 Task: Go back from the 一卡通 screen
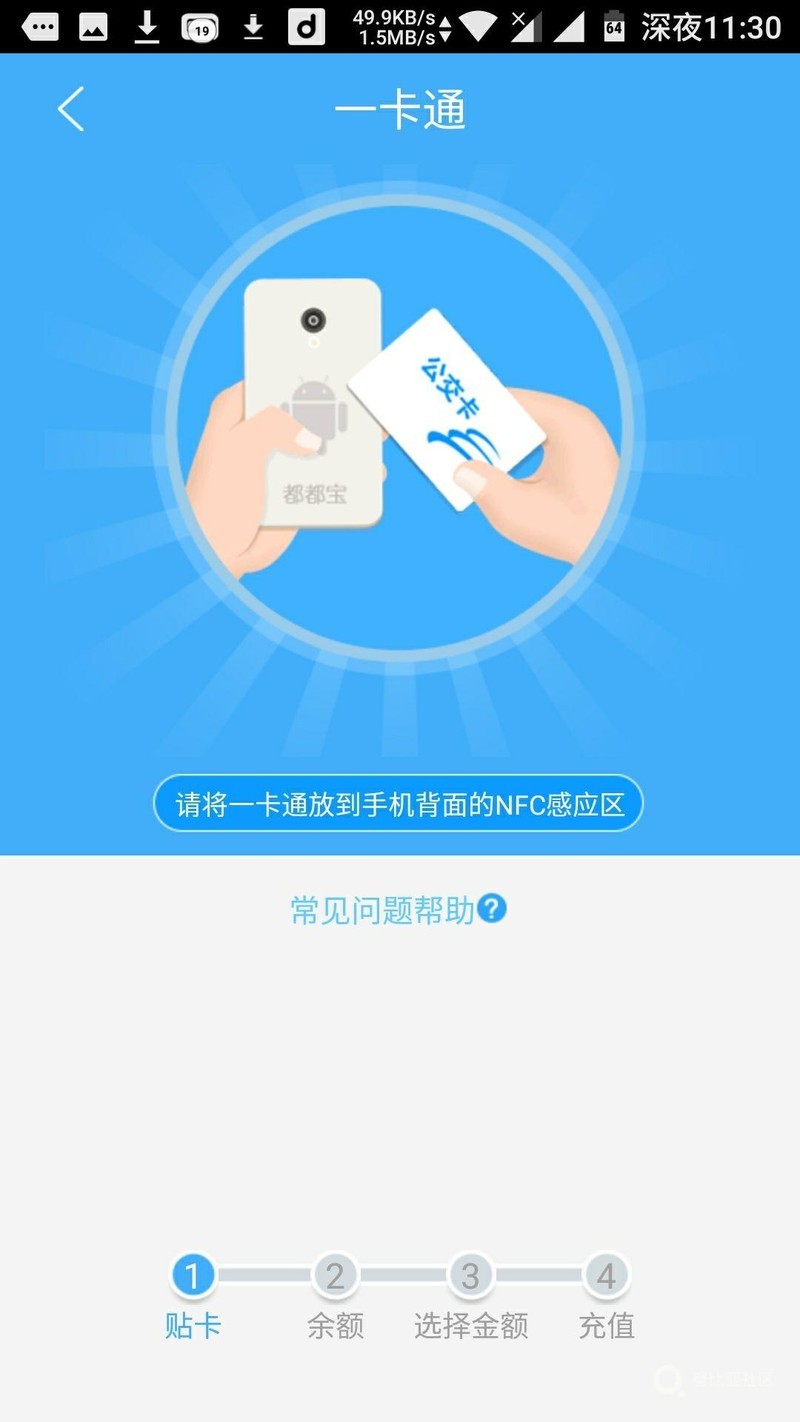coord(70,109)
